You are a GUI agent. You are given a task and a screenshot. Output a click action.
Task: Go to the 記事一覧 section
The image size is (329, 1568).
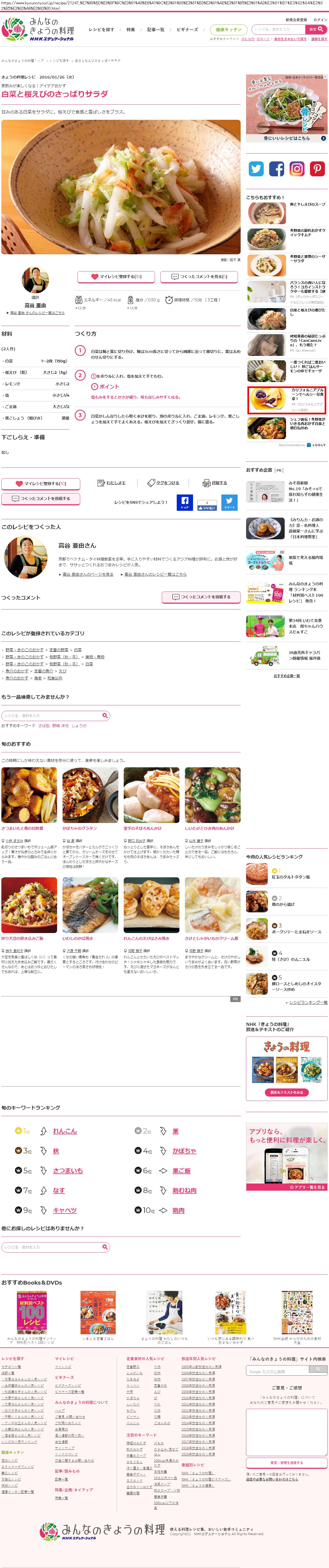pos(155,29)
